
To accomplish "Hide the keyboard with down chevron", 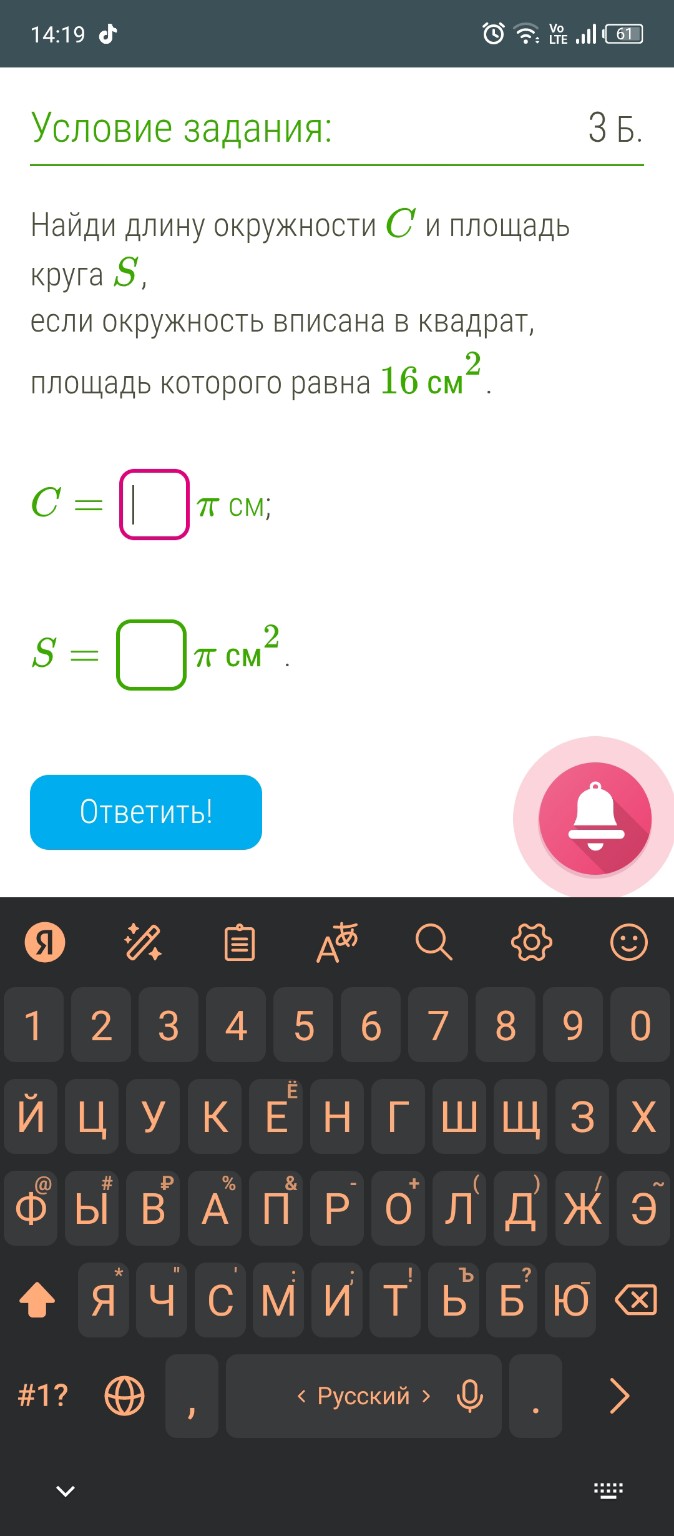I will coord(65,1491).
